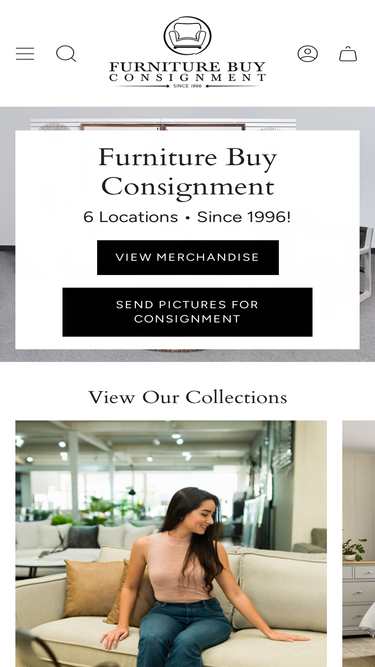Open the hamburger navigation menu
The width and height of the screenshot is (375, 667).
tap(25, 54)
